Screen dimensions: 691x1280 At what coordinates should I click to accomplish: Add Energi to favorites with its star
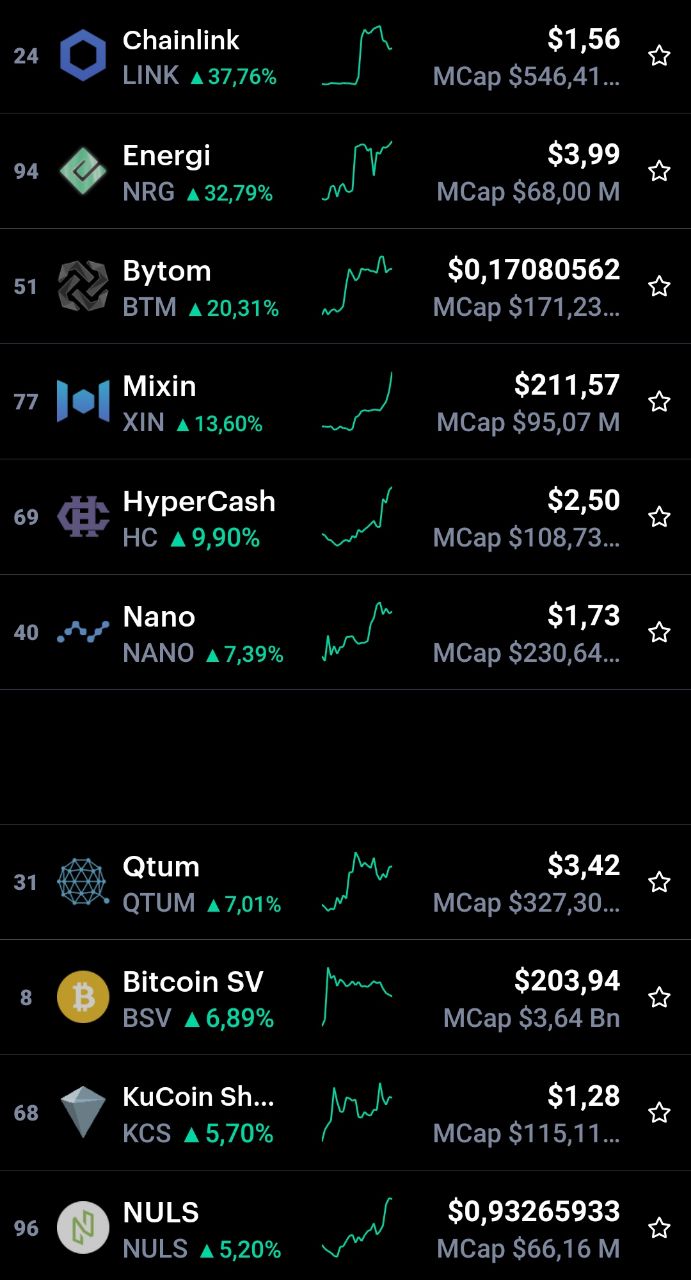click(659, 171)
